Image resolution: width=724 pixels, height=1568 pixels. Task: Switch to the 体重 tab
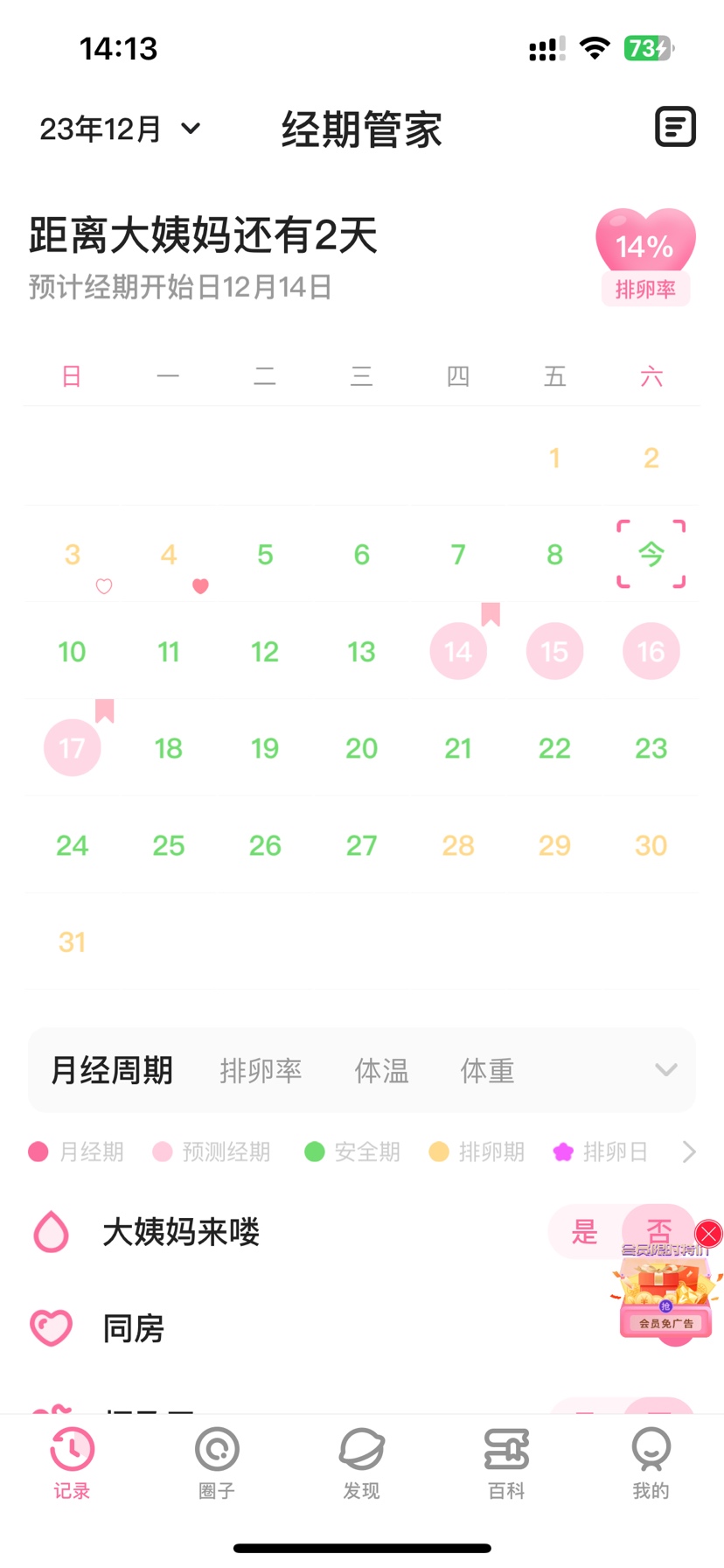tap(487, 1070)
